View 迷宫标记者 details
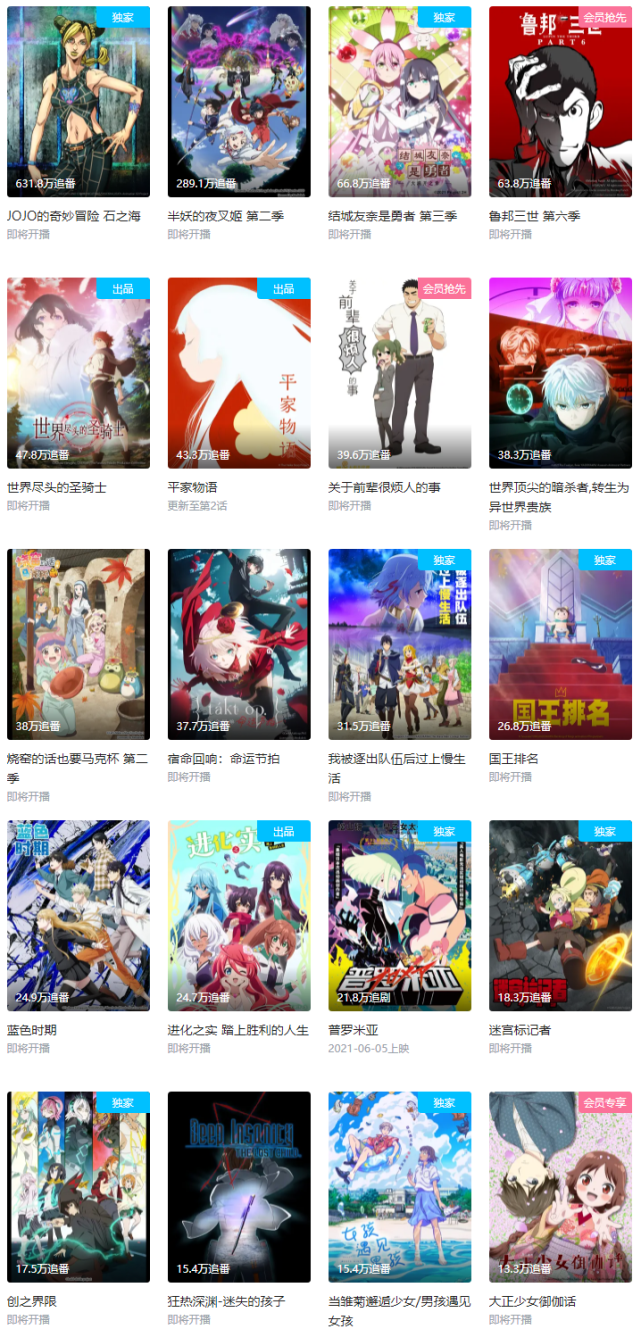 click(x=560, y=915)
